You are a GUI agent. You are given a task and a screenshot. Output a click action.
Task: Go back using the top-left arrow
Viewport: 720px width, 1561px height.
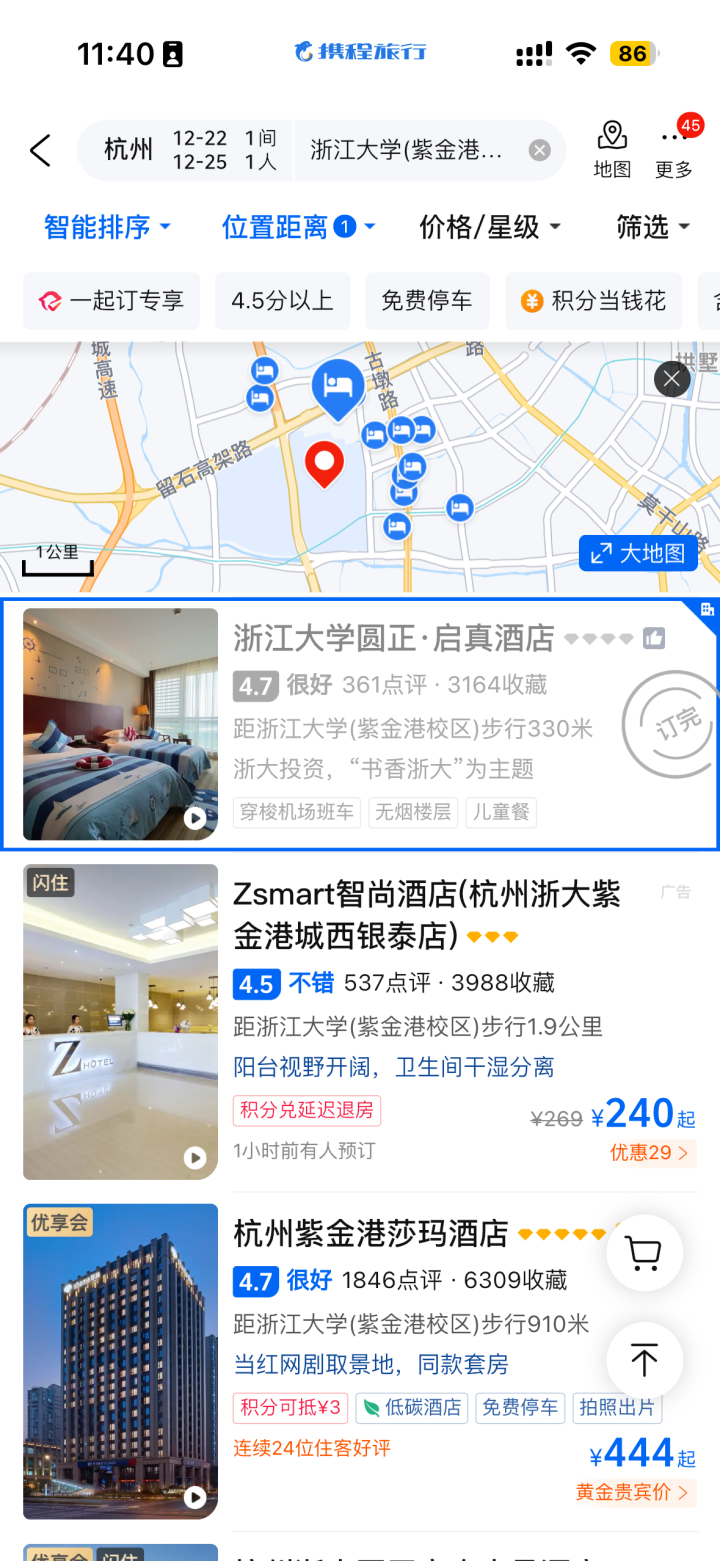[x=40, y=151]
